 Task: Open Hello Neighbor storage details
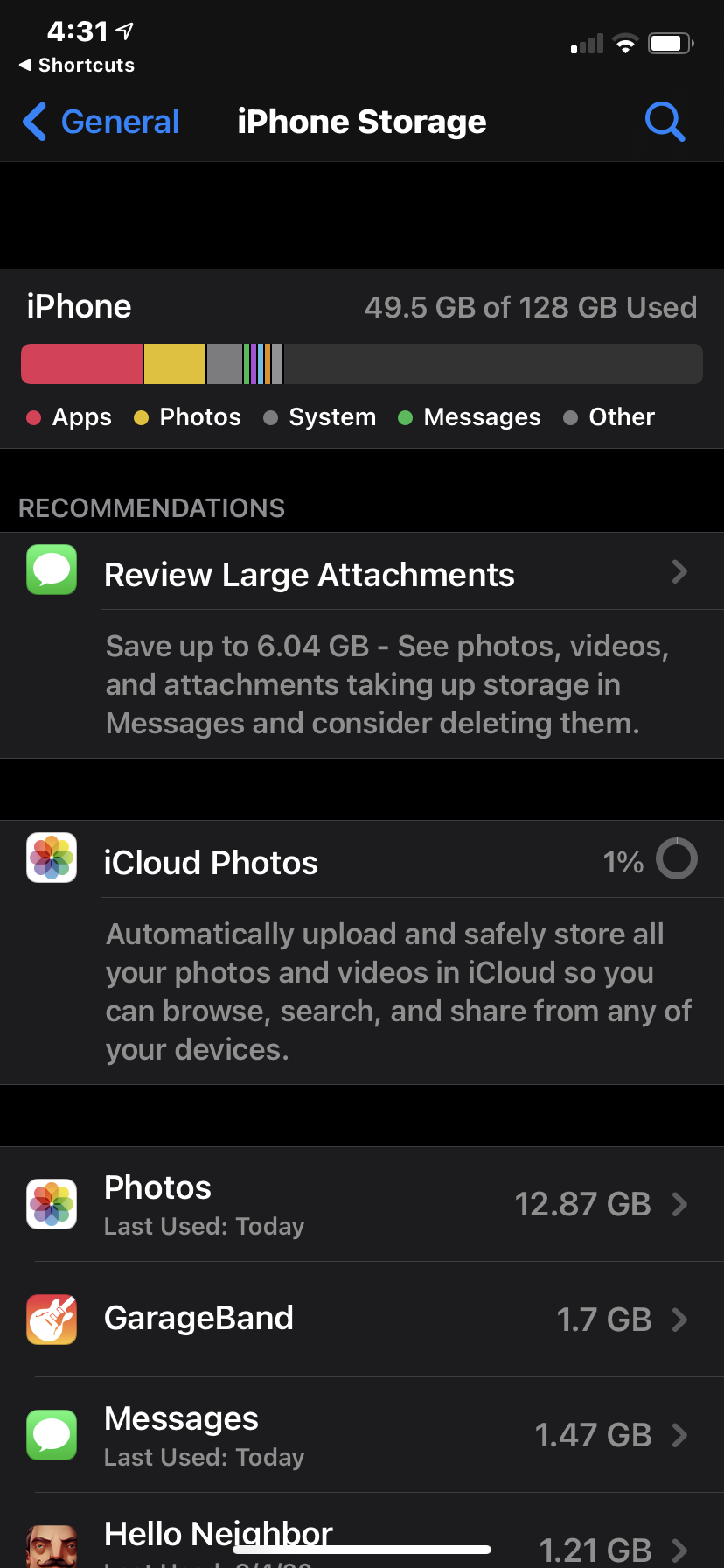pyautogui.click(x=362, y=1531)
